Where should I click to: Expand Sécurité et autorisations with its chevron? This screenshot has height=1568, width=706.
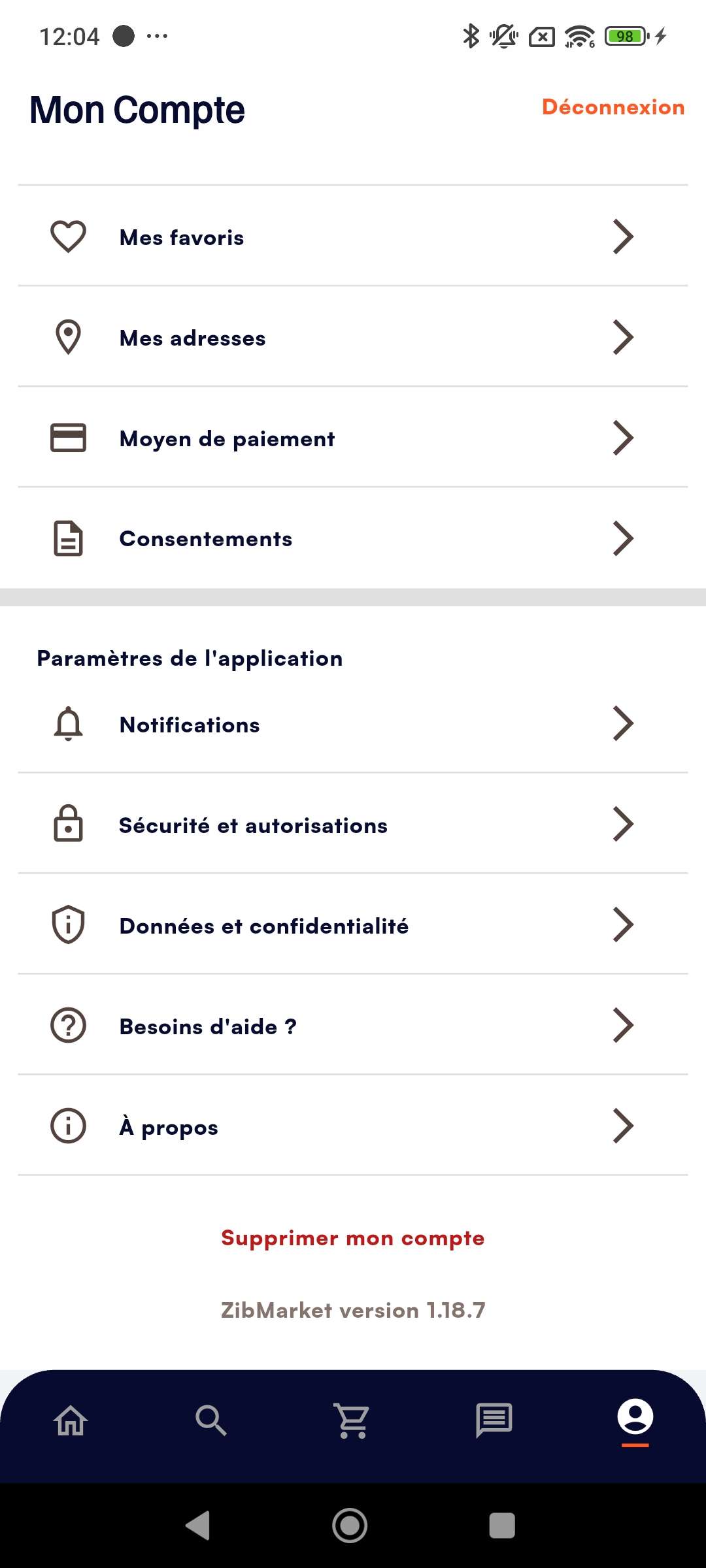coord(623,824)
